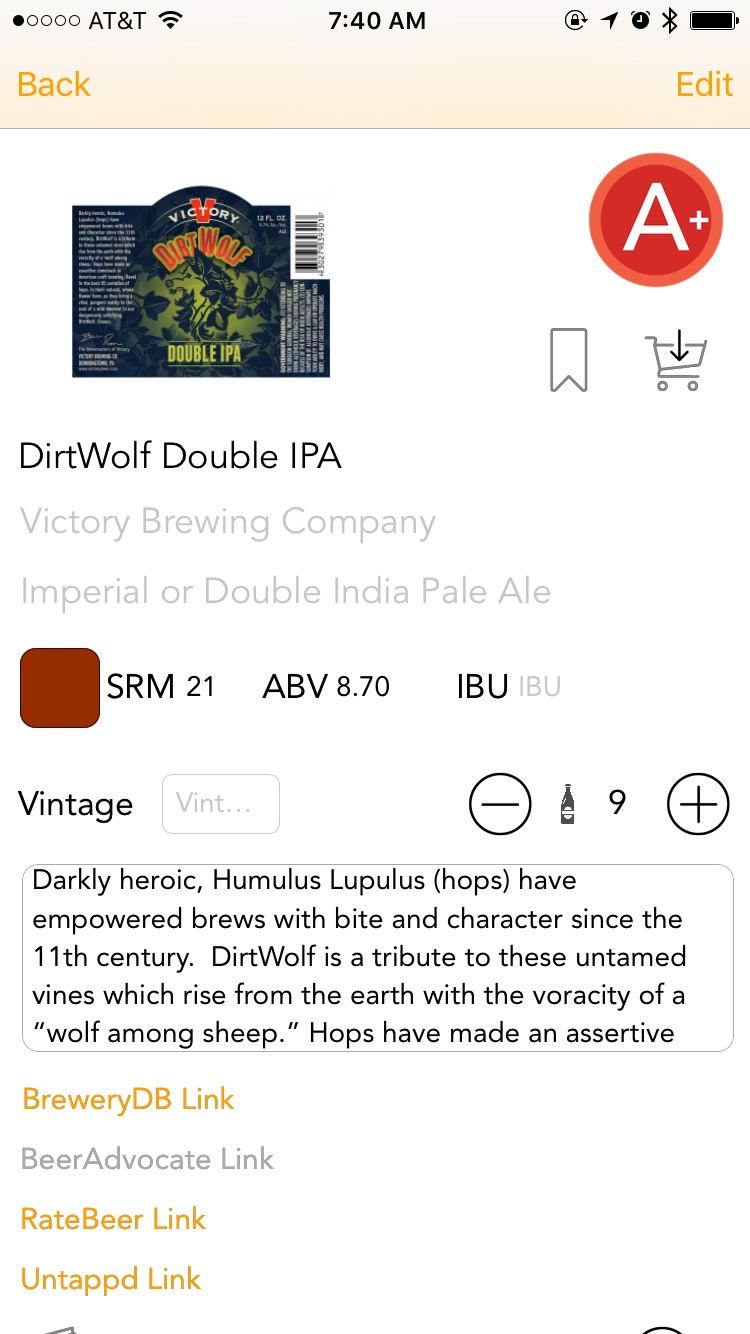Image resolution: width=750 pixels, height=1334 pixels.
Task: Tap Edit to modify this beer
Action: tap(704, 85)
